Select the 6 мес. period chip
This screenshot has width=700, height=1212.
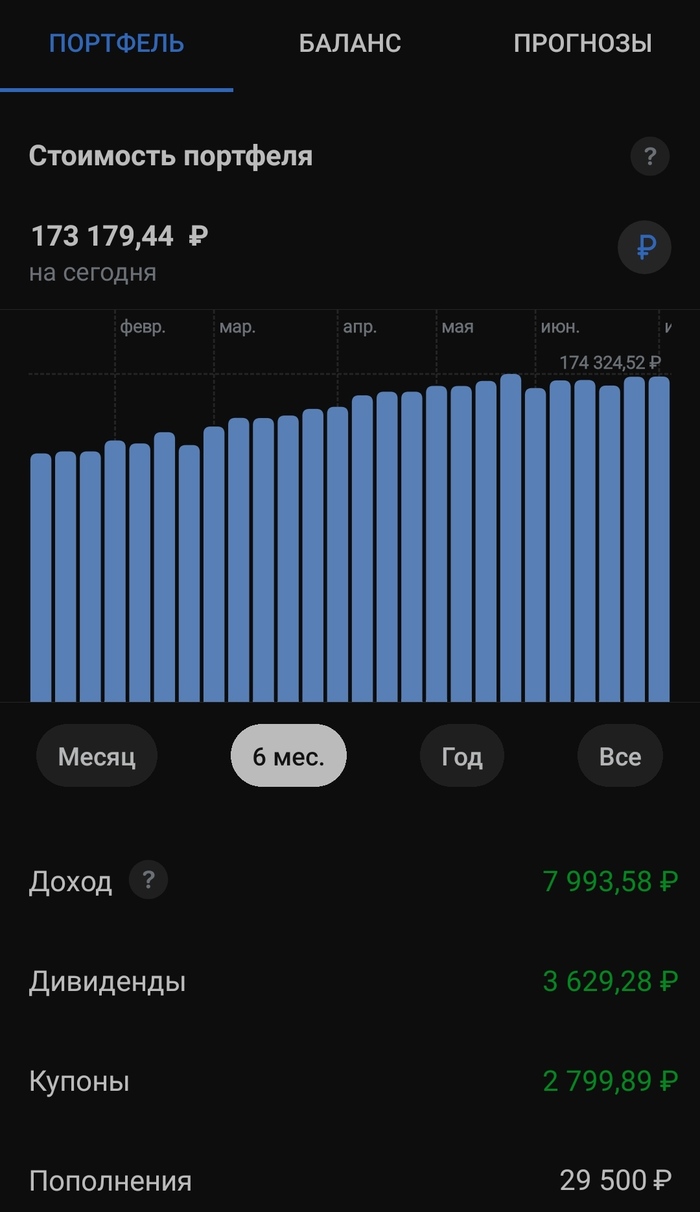click(288, 756)
